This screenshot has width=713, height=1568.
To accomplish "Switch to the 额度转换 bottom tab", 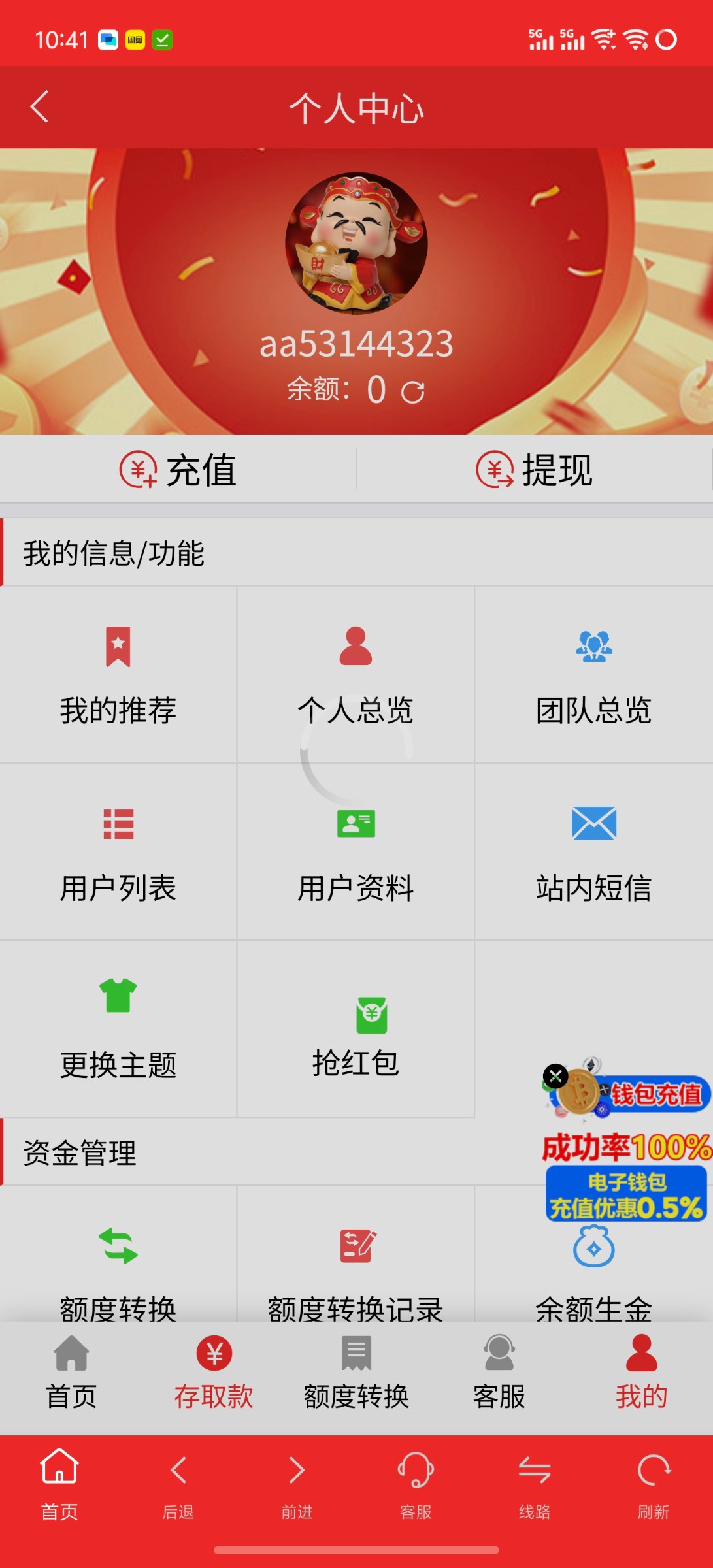I will pyautogui.click(x=356, y=1372).
